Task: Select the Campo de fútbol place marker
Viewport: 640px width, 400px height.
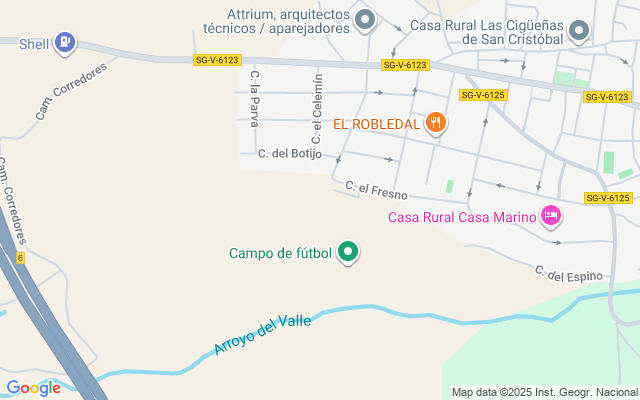Action: [348, 252]
